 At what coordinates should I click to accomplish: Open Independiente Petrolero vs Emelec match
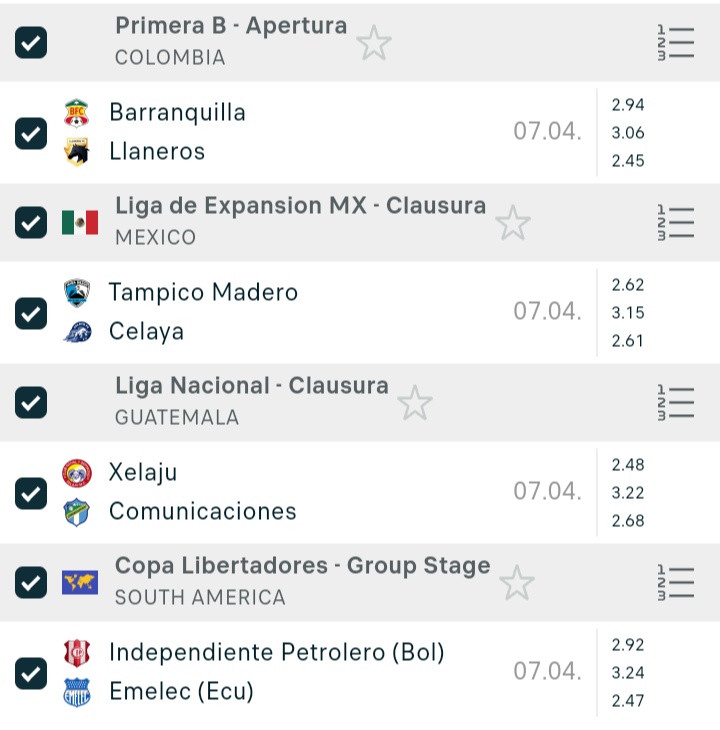300,672
